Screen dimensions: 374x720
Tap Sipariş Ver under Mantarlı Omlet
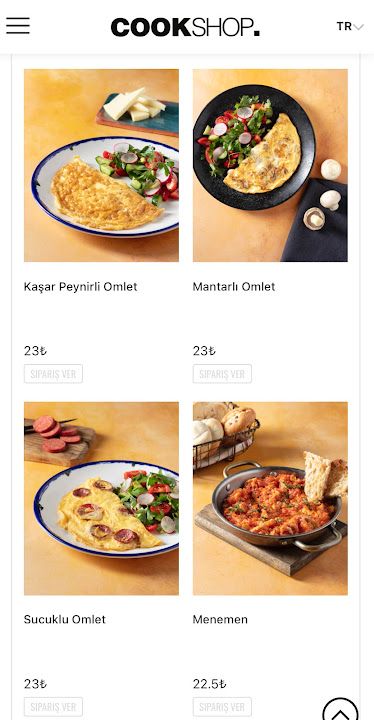222,374
